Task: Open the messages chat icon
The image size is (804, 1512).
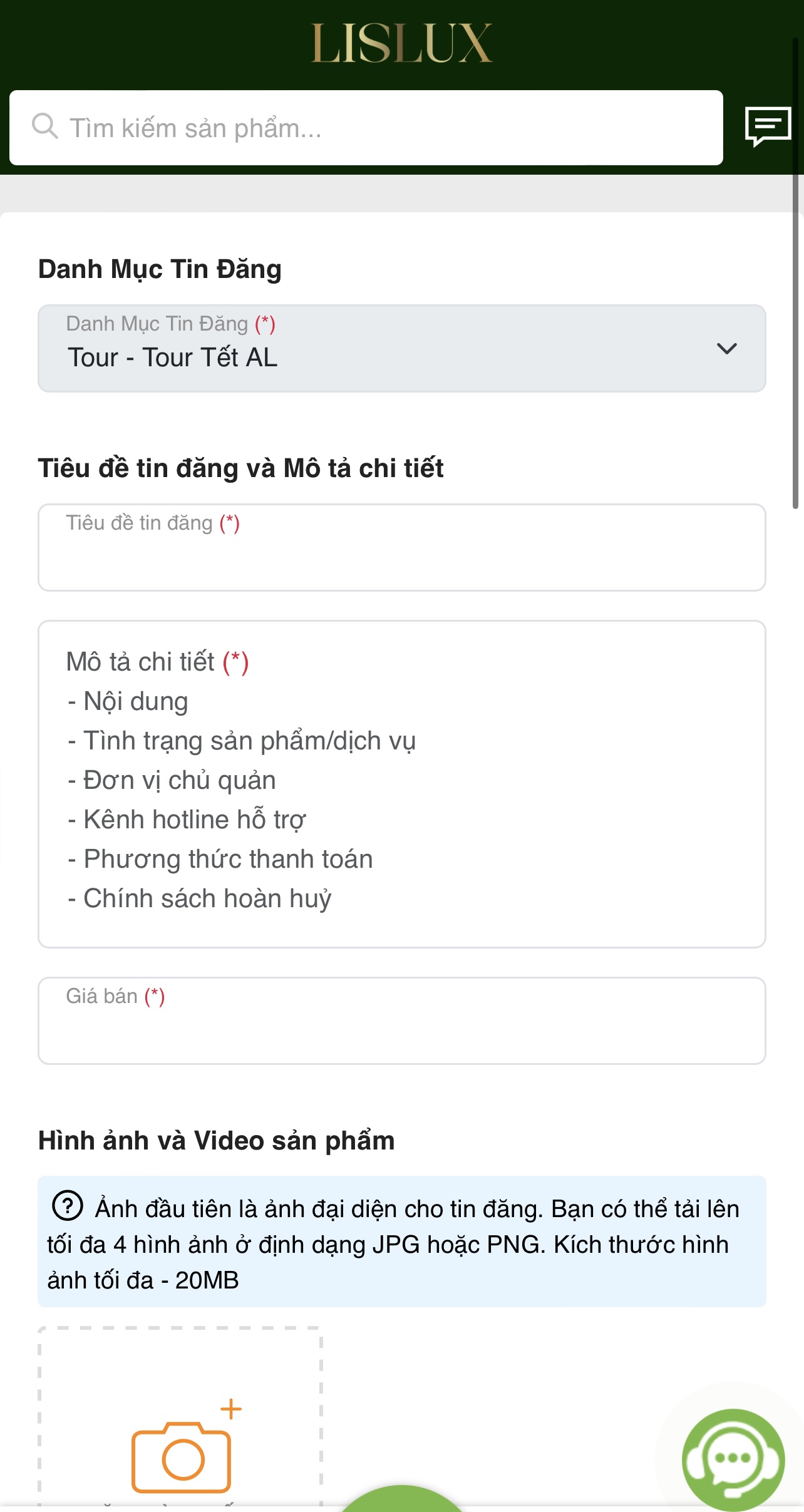Action: click(x=767, y=126)
